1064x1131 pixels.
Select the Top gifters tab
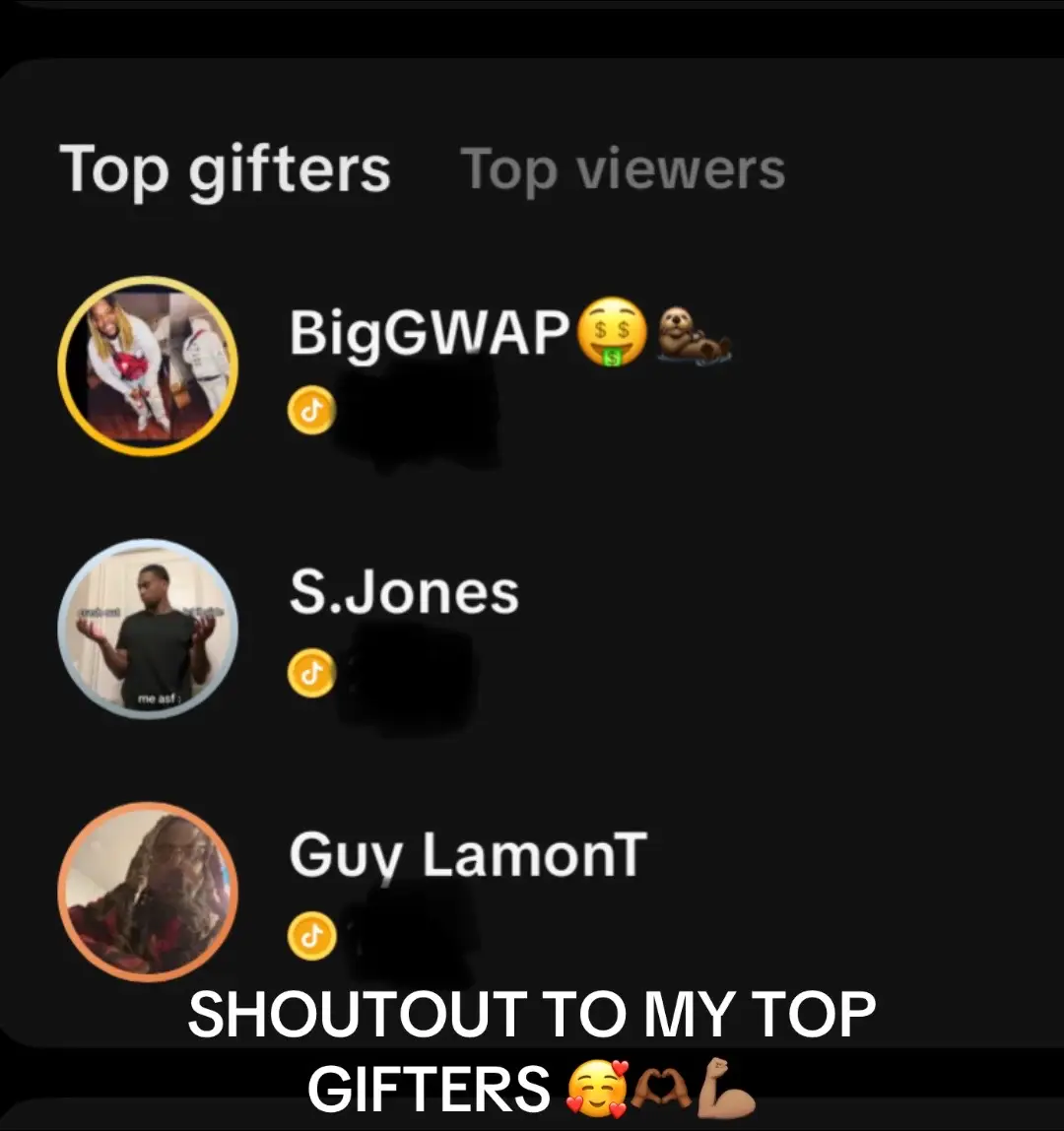(227, 169)
